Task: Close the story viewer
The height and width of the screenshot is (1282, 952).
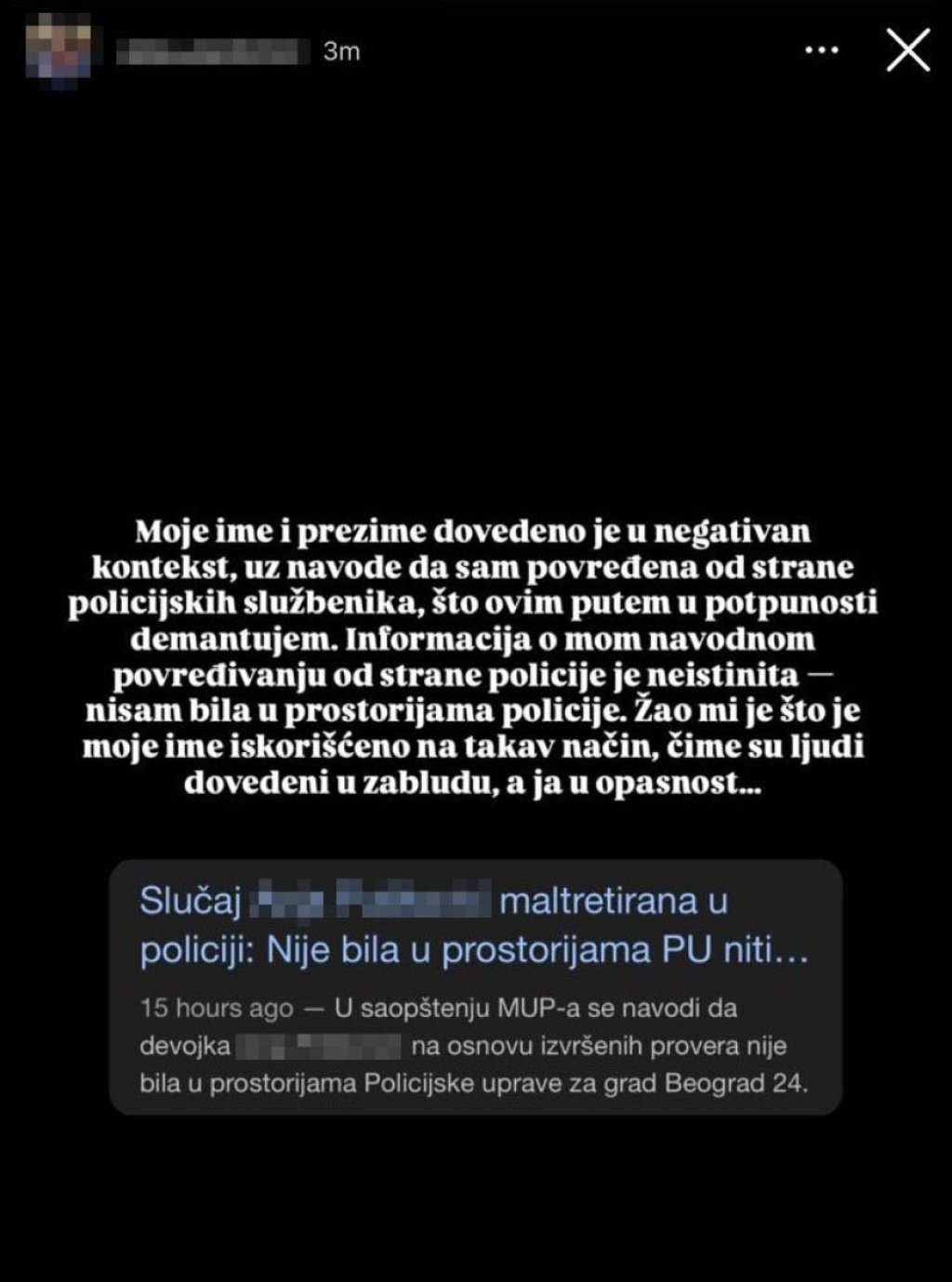Action: pyautogui.click(x=907, y=50)
